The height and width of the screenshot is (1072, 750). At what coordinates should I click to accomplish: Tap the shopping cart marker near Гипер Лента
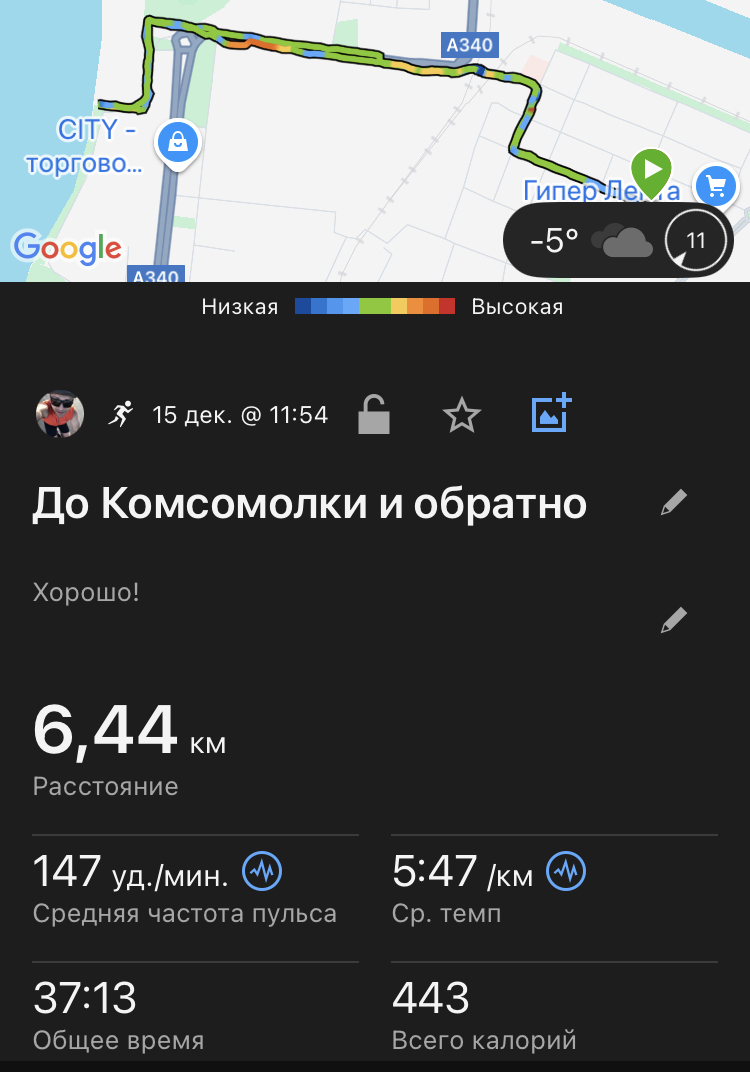(715, 185)
